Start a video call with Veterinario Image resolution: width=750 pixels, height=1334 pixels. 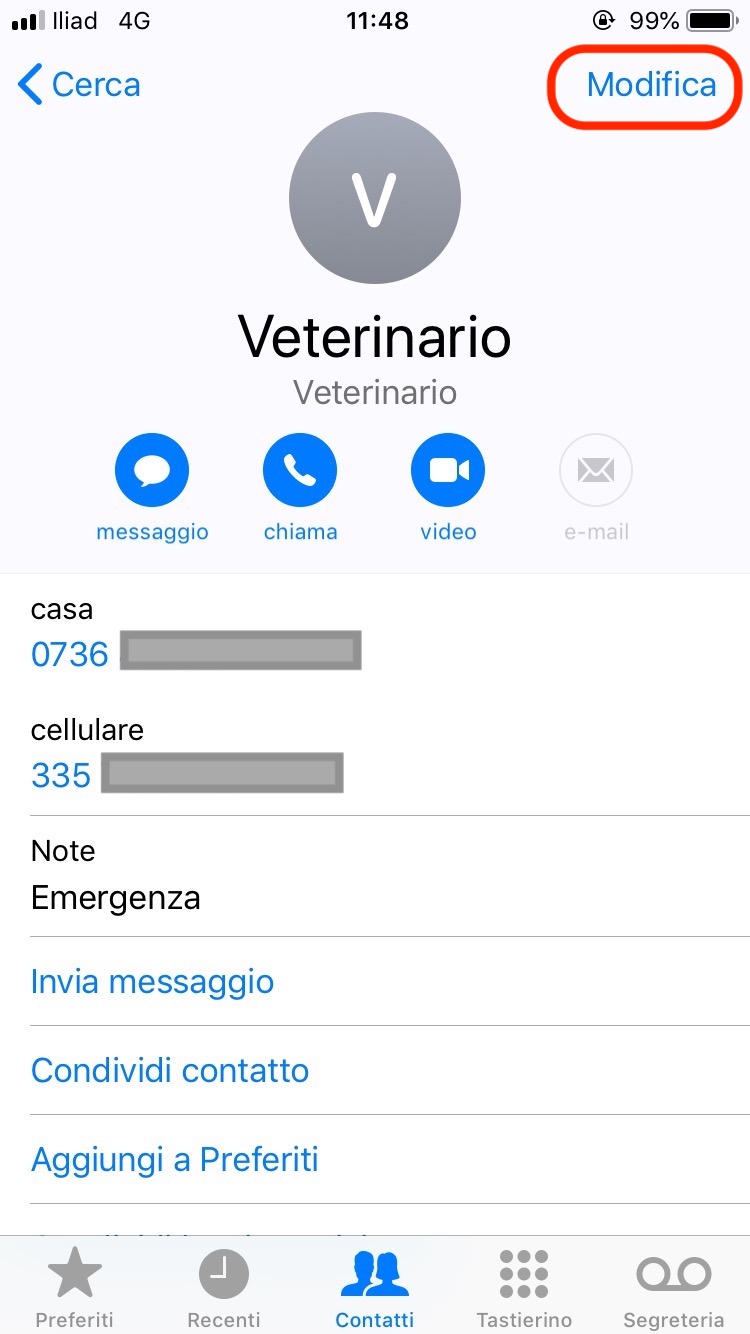[x=448, y=471]
